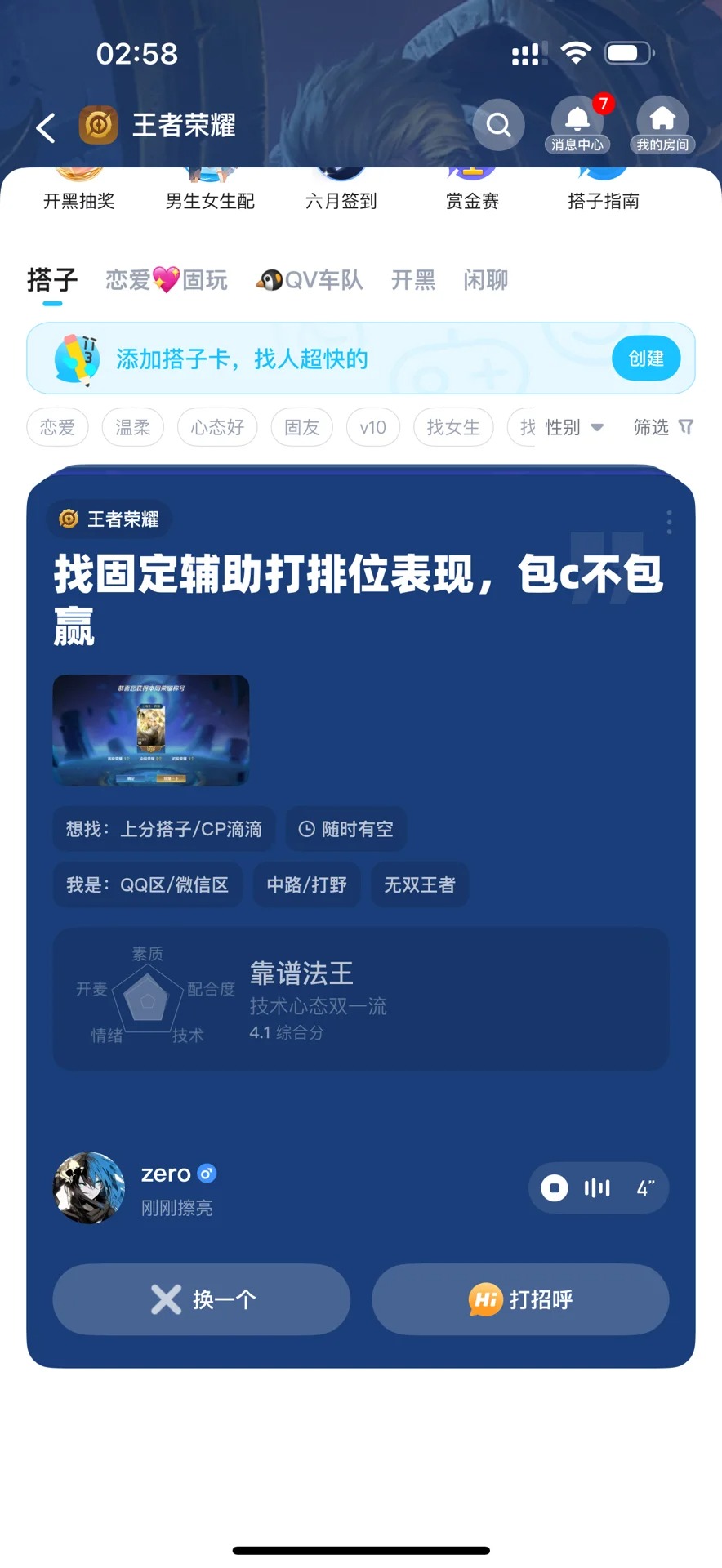Switch to the 开黑 tab

(x=413, y=280)
